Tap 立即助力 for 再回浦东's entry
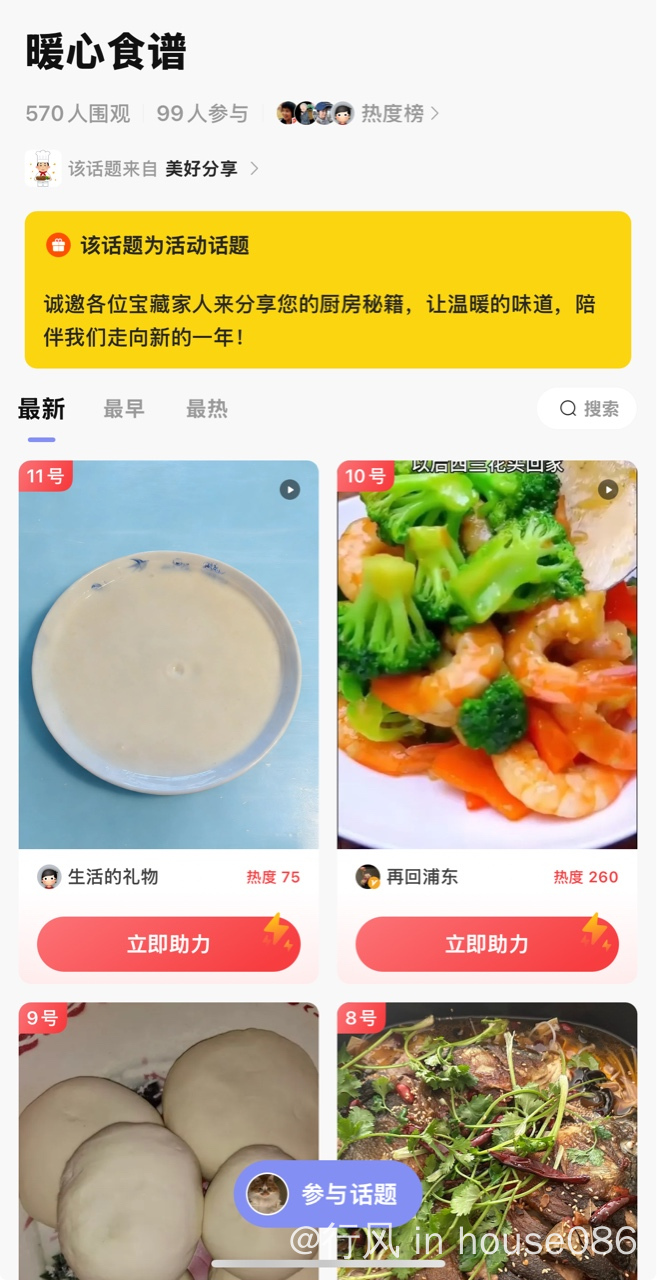The height and width of the screenshot is (1280, 657). (x=487, y=944)
